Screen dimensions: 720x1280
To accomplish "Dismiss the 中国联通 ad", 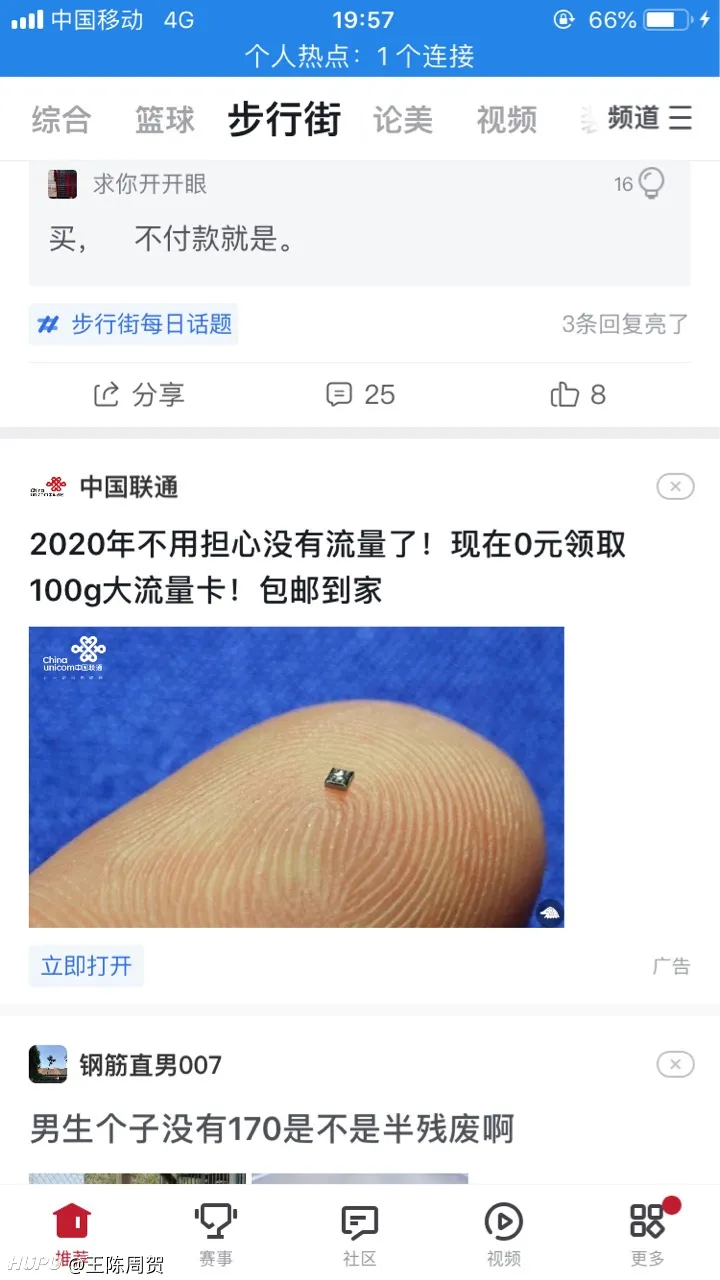I will click(x=675, y=487).
